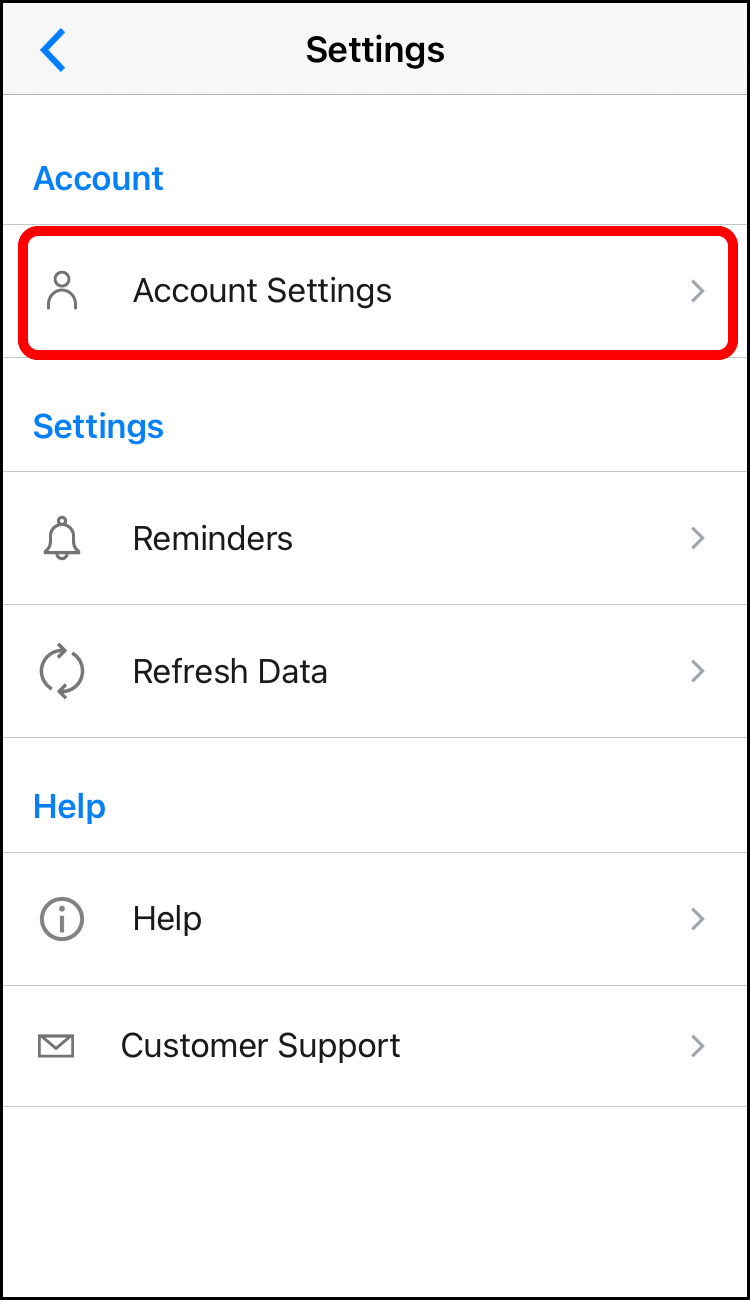The image size is (750, 1300).
Task: Open the Account Settings row
Action: [375, 291]
